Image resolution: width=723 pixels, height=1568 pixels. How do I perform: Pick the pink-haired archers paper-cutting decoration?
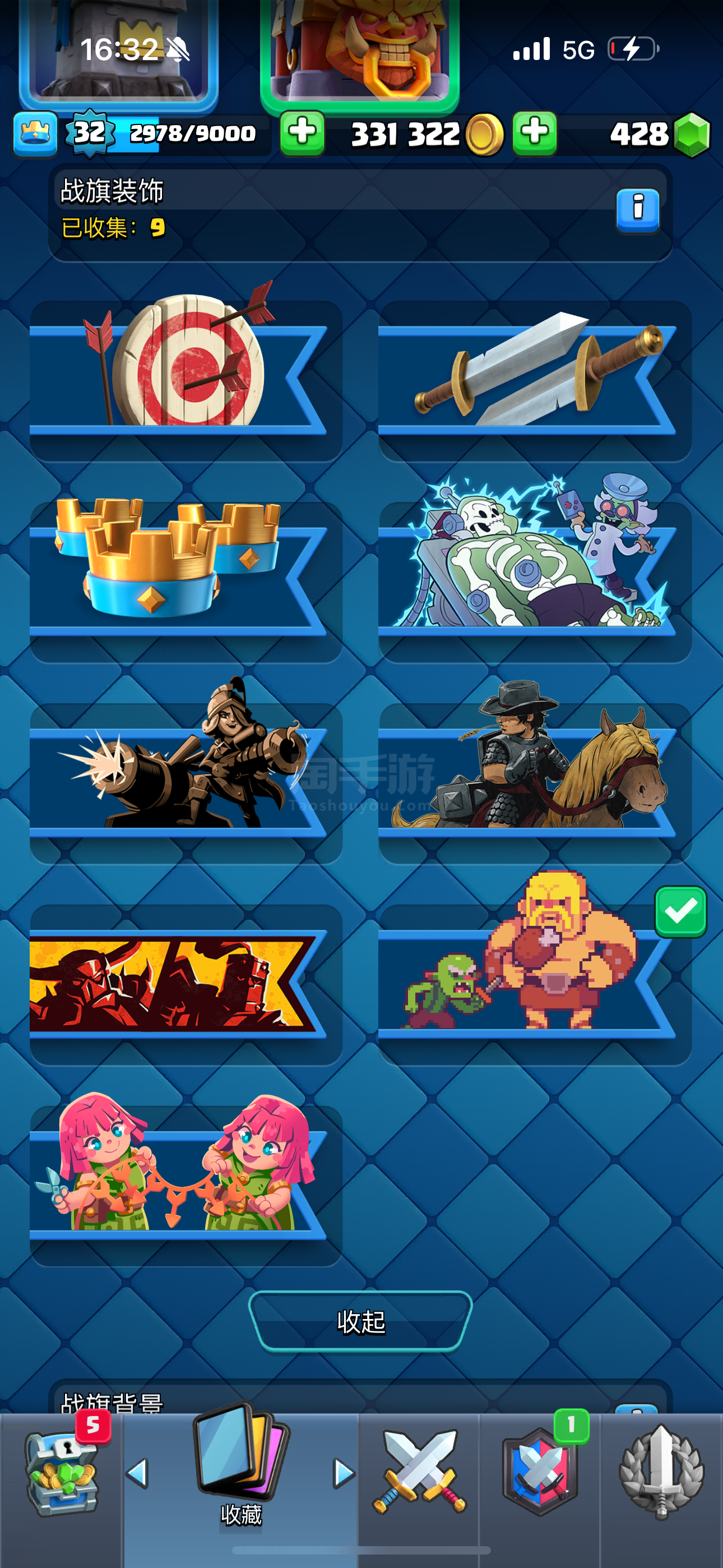tap(186, 1185)
